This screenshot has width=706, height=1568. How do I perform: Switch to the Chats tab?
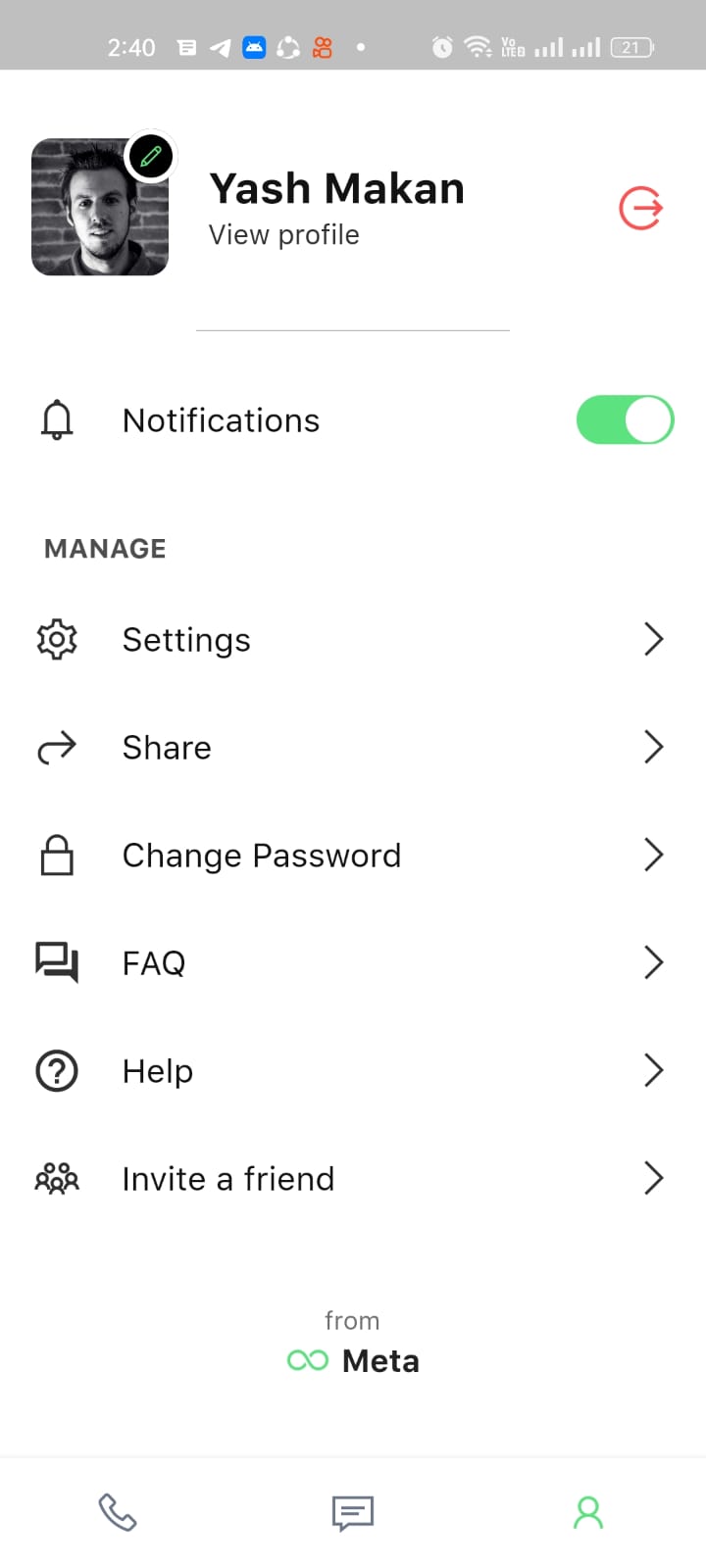(353, 1512)
